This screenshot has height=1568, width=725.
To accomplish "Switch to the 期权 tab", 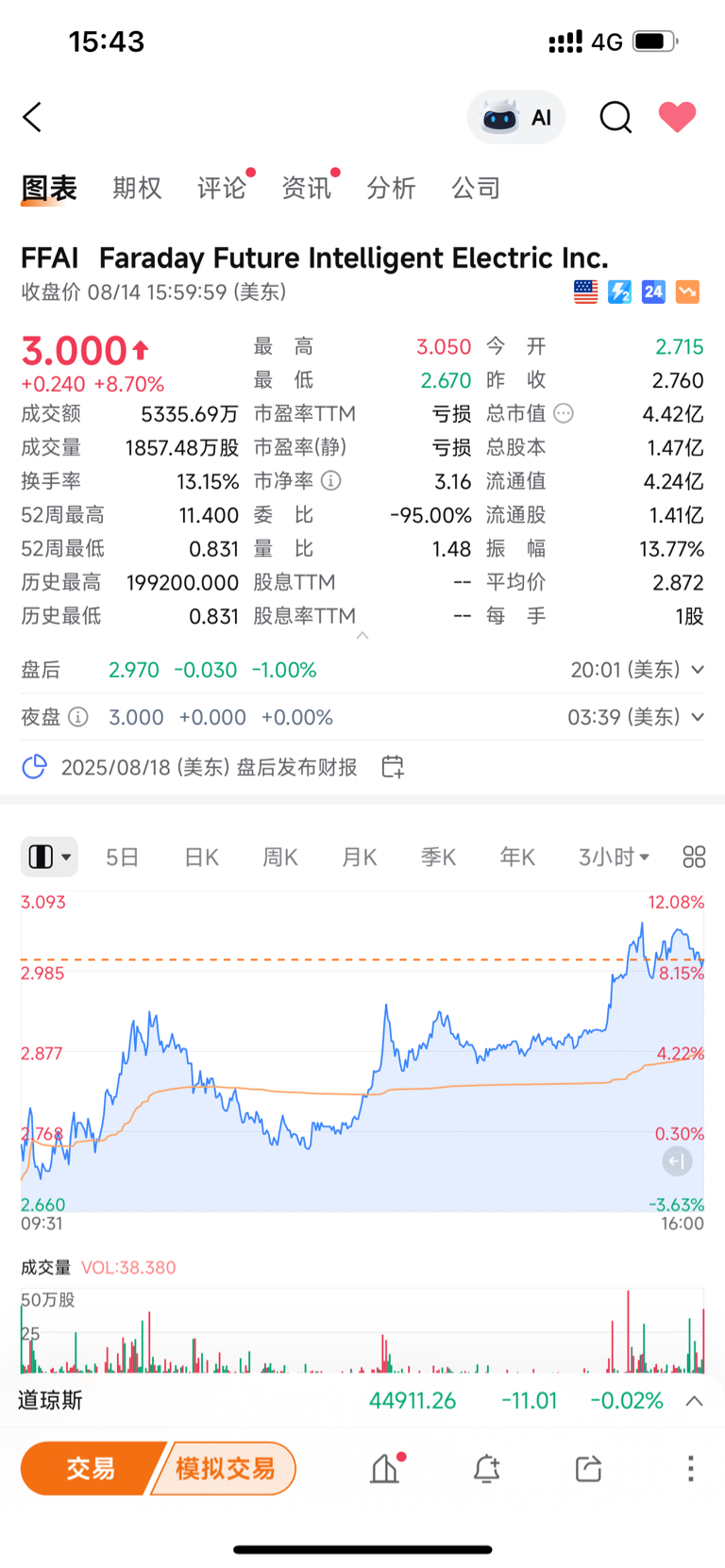I will click(x=137, y=189).
